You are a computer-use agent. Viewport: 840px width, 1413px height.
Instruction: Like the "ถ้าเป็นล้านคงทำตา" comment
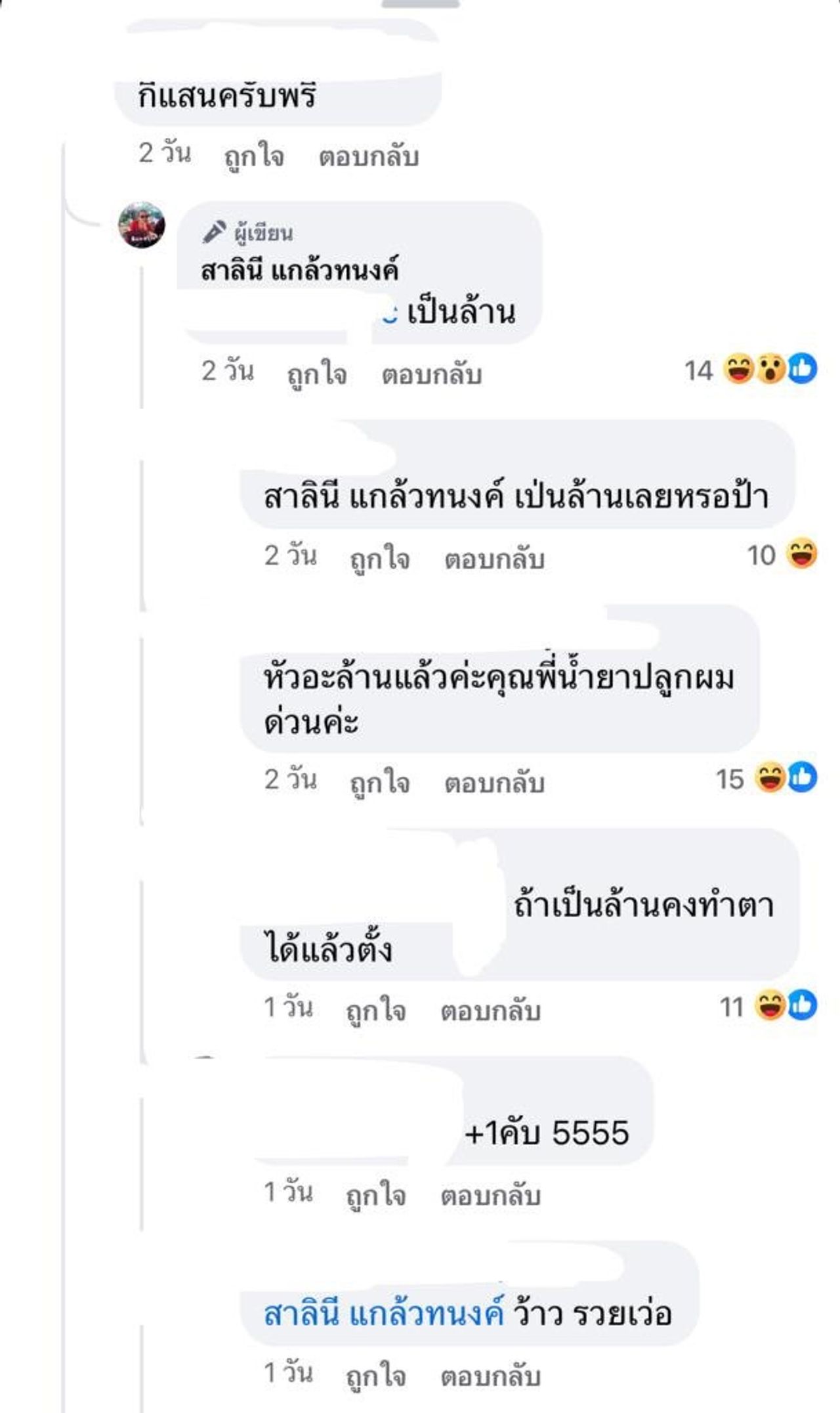[376, 1011]
